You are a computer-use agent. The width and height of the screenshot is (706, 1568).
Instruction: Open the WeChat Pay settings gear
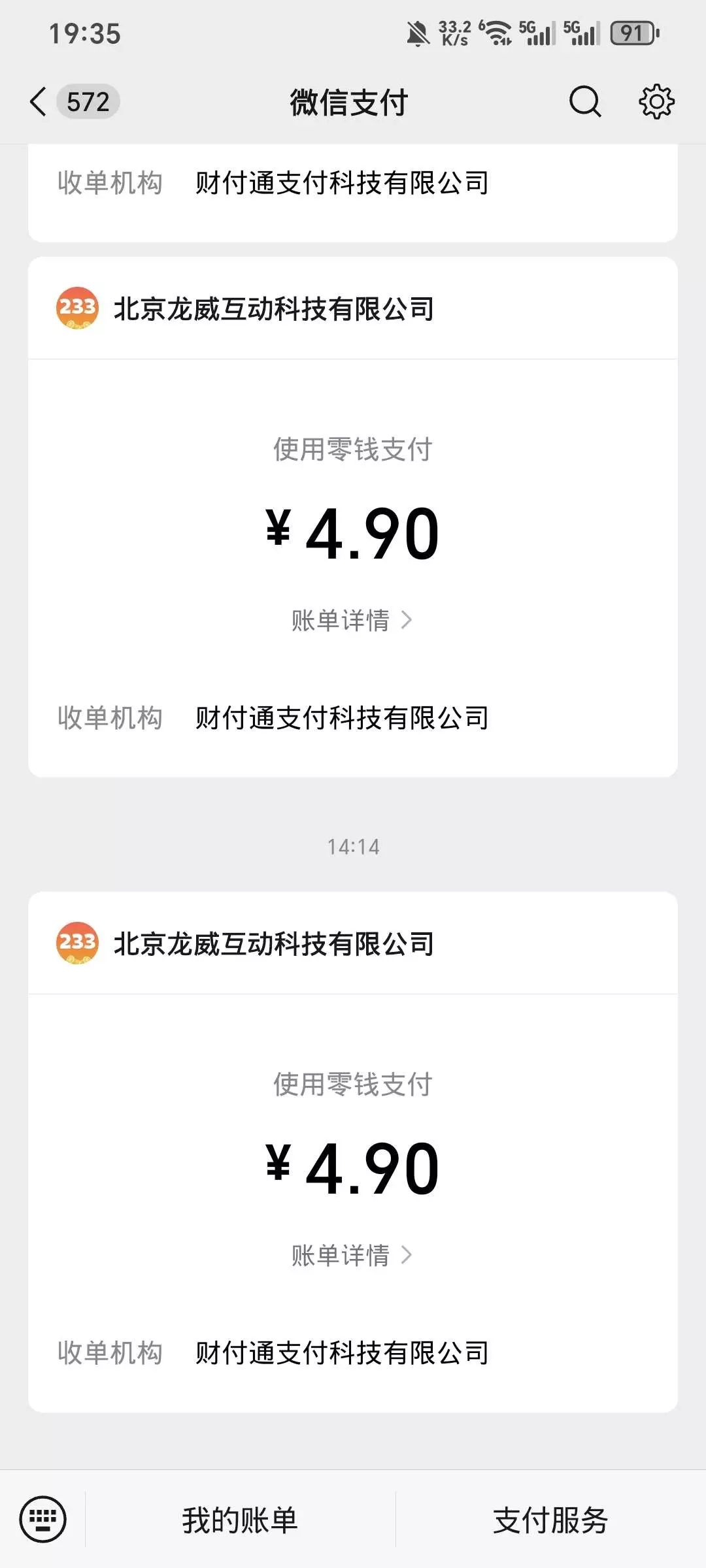click(656, 102)
